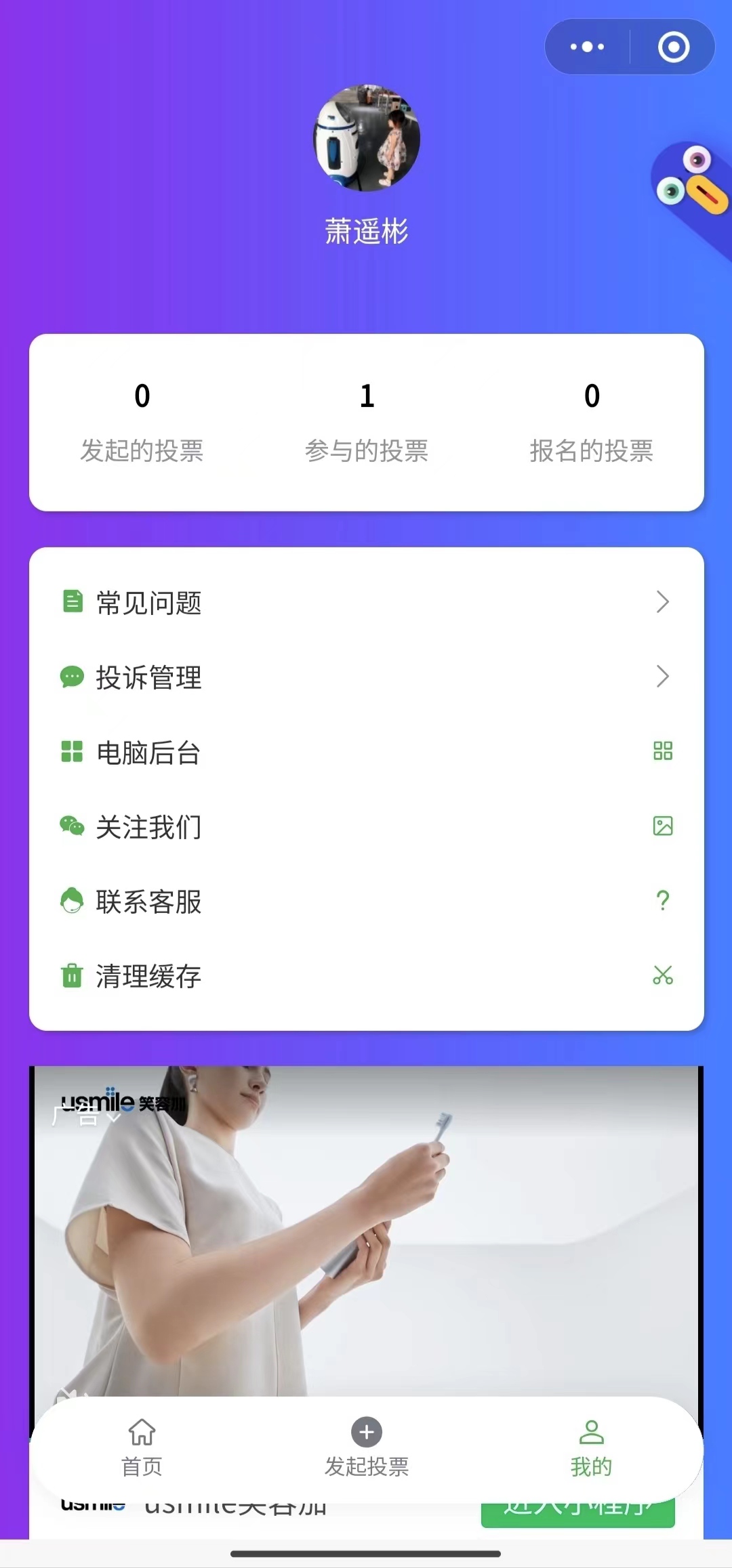732x1568 pixels.
Task: Tap the profile avatar photo
Action: [x=367, y=138]
